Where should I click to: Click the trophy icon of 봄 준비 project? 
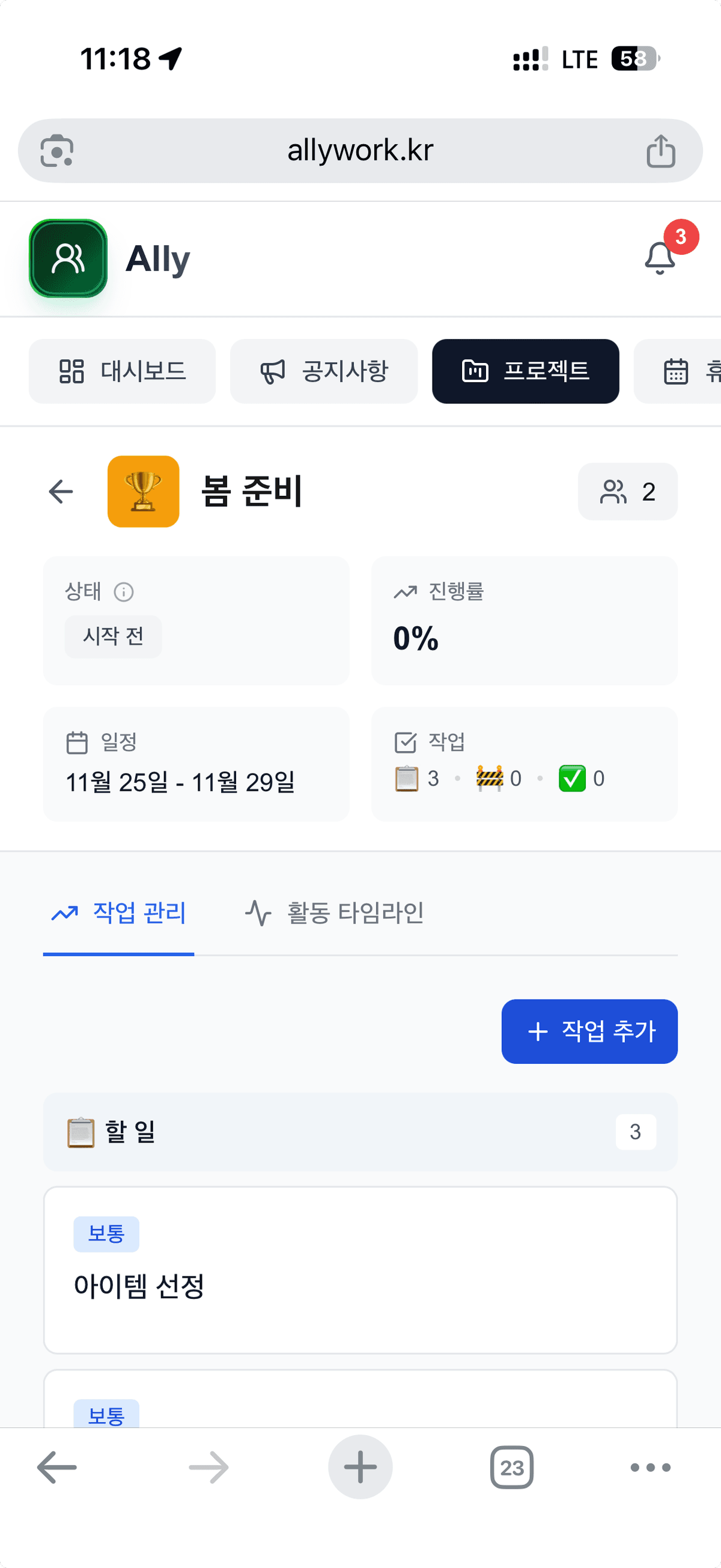pyautogui.click(x=144, y=492)
